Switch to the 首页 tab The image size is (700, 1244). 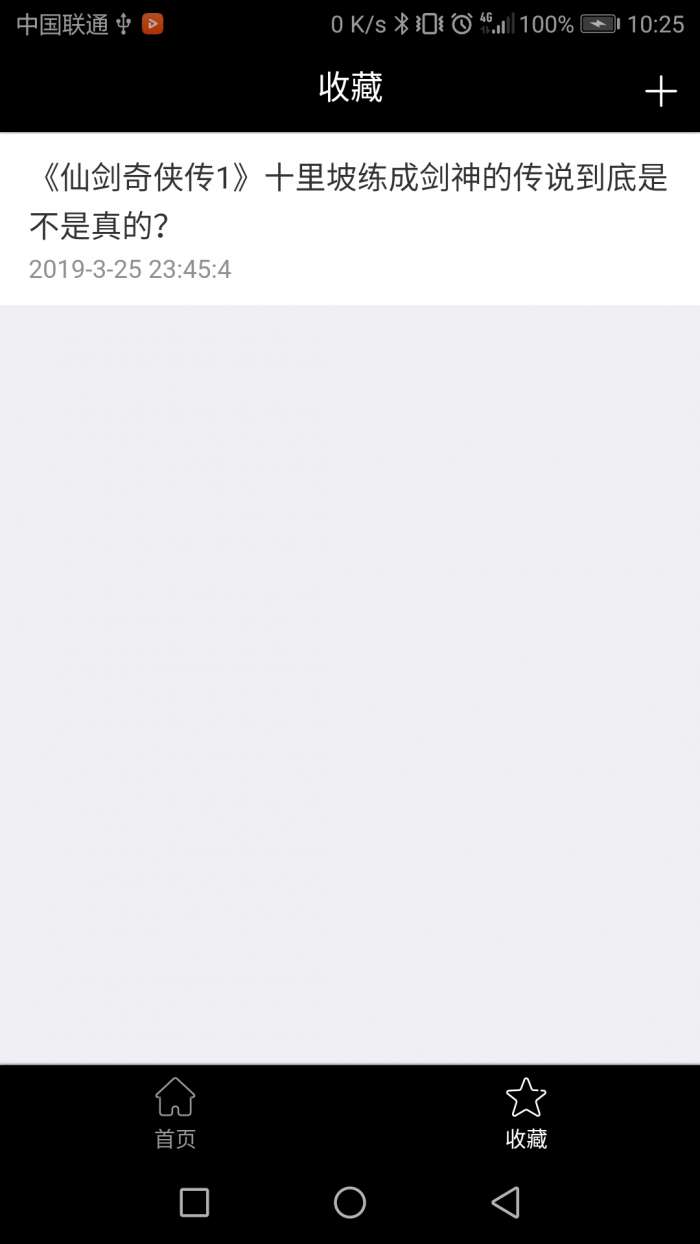175,1113
